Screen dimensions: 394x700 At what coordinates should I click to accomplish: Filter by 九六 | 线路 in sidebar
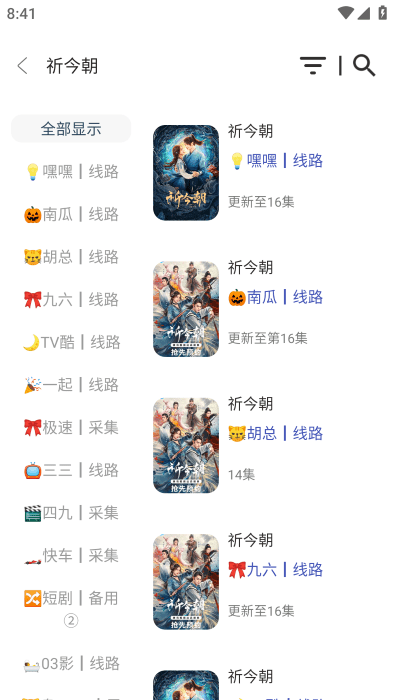71,299
